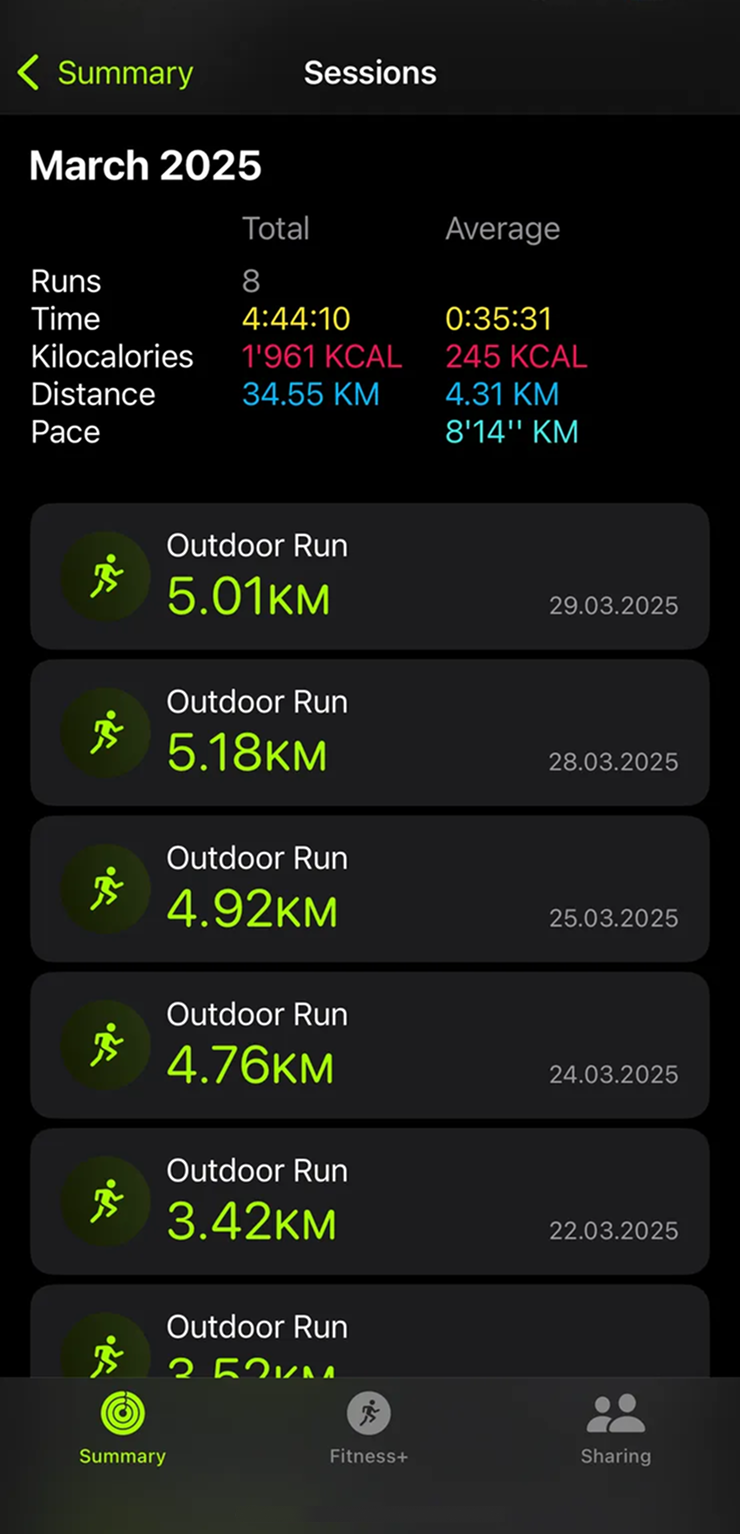Switch to the Fitness+ tab
Viewport: 740px width, 1534px height.
point(369,1429)
